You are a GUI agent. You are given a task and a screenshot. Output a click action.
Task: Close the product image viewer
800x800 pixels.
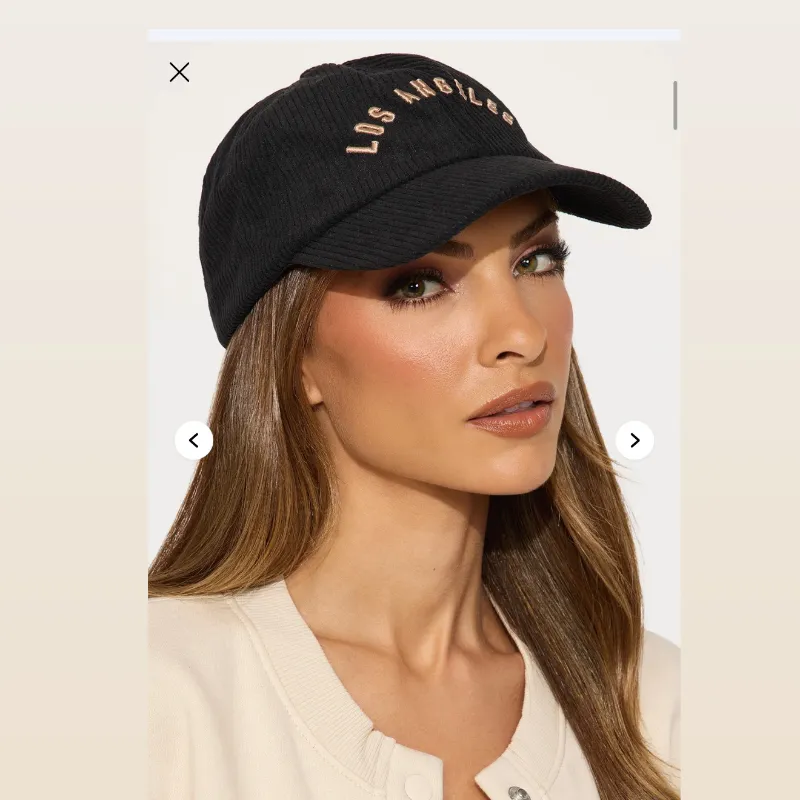pos(179,72)
